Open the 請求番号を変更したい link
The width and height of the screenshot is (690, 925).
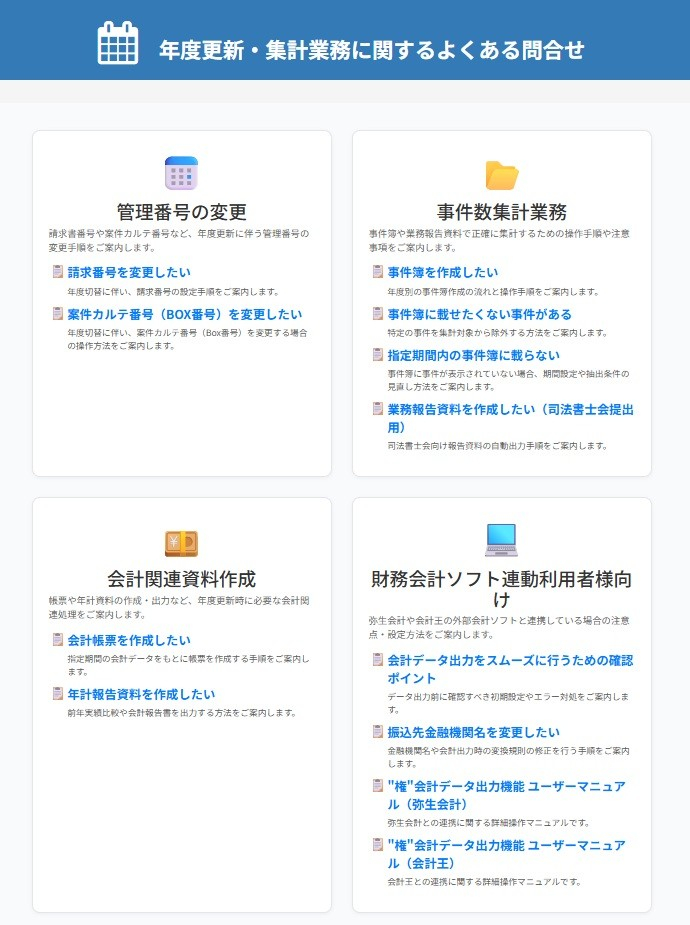[x=128, y=272]
